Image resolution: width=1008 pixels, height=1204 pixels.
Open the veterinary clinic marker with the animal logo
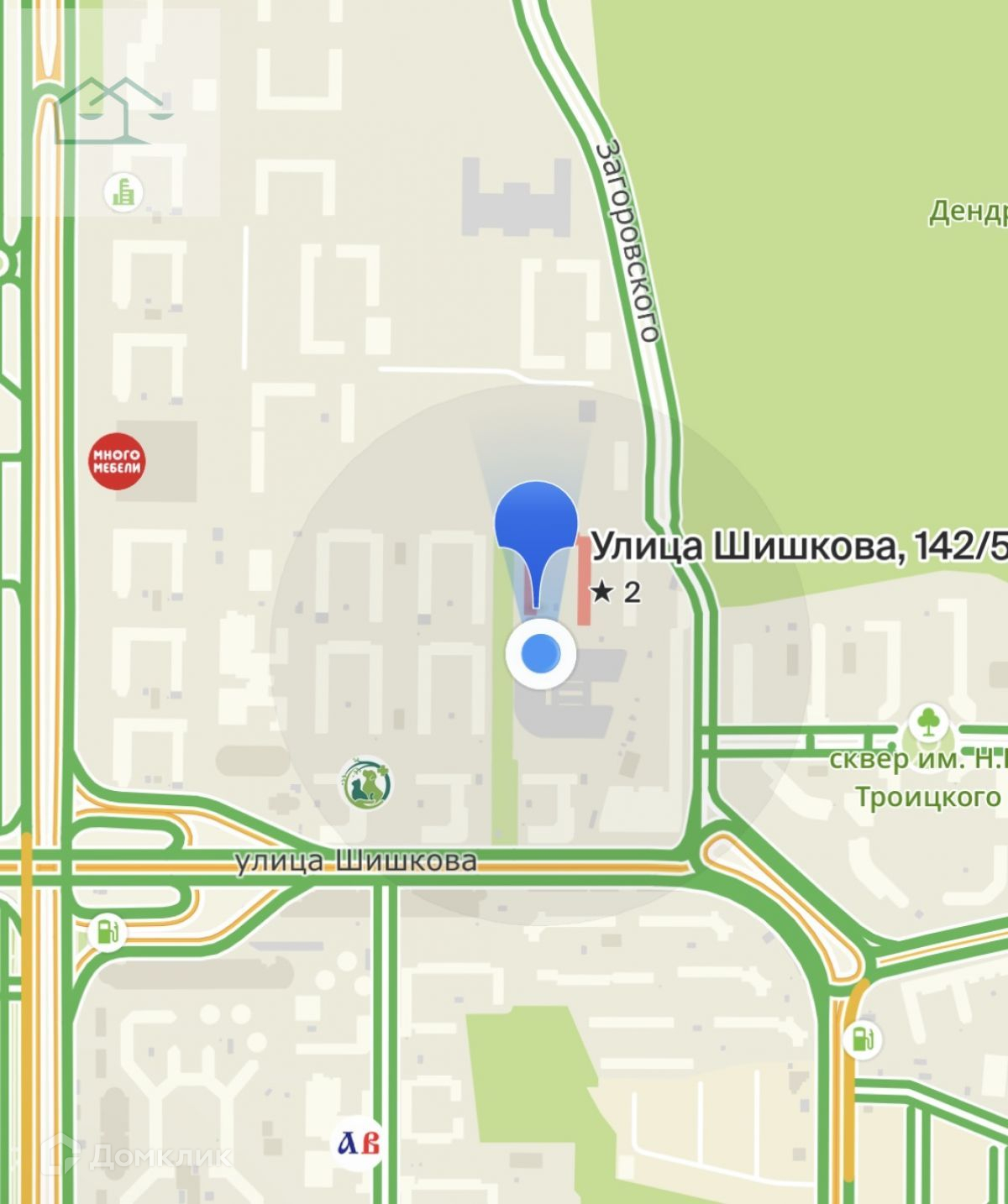tap(367, 783)
